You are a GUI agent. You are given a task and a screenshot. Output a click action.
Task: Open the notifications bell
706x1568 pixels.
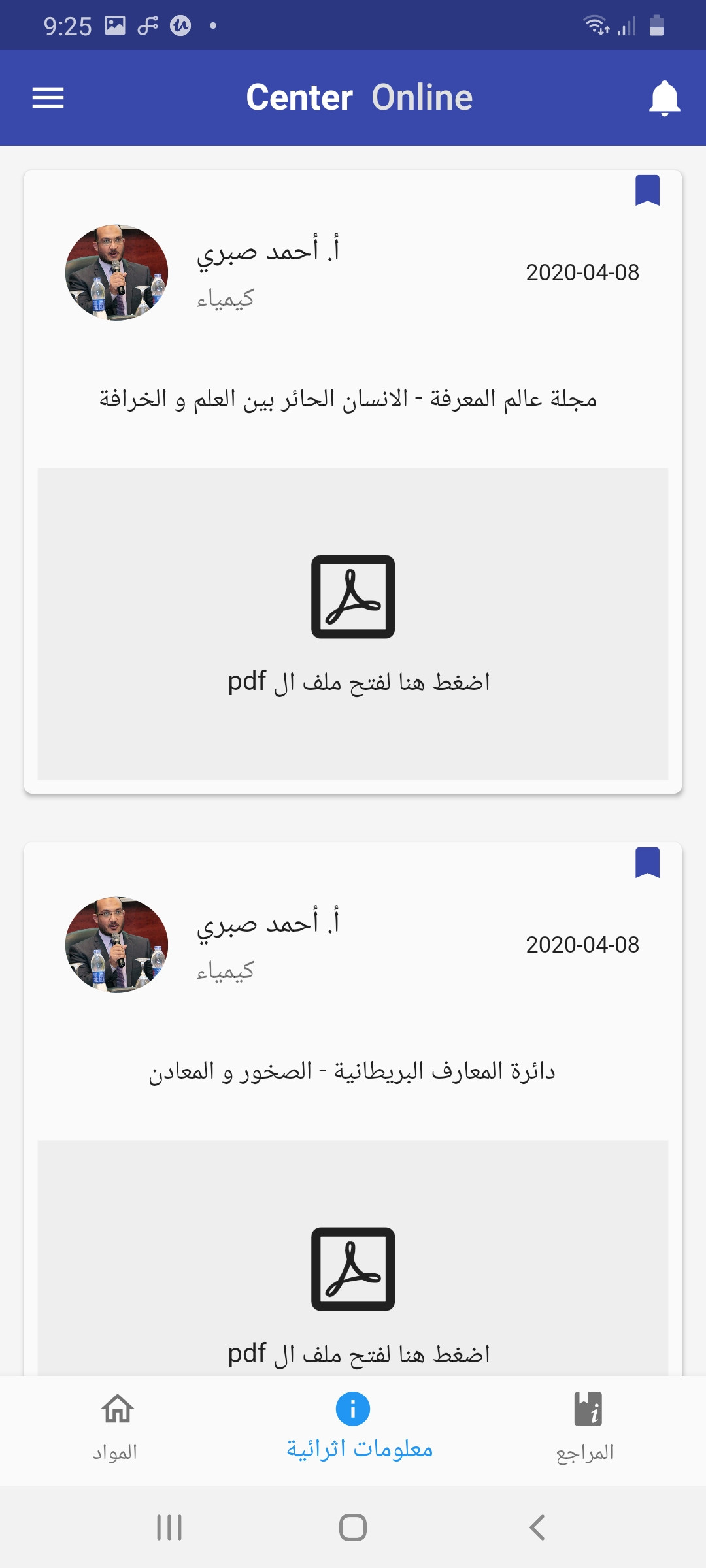pyautogui.click(x=664, y=98)
